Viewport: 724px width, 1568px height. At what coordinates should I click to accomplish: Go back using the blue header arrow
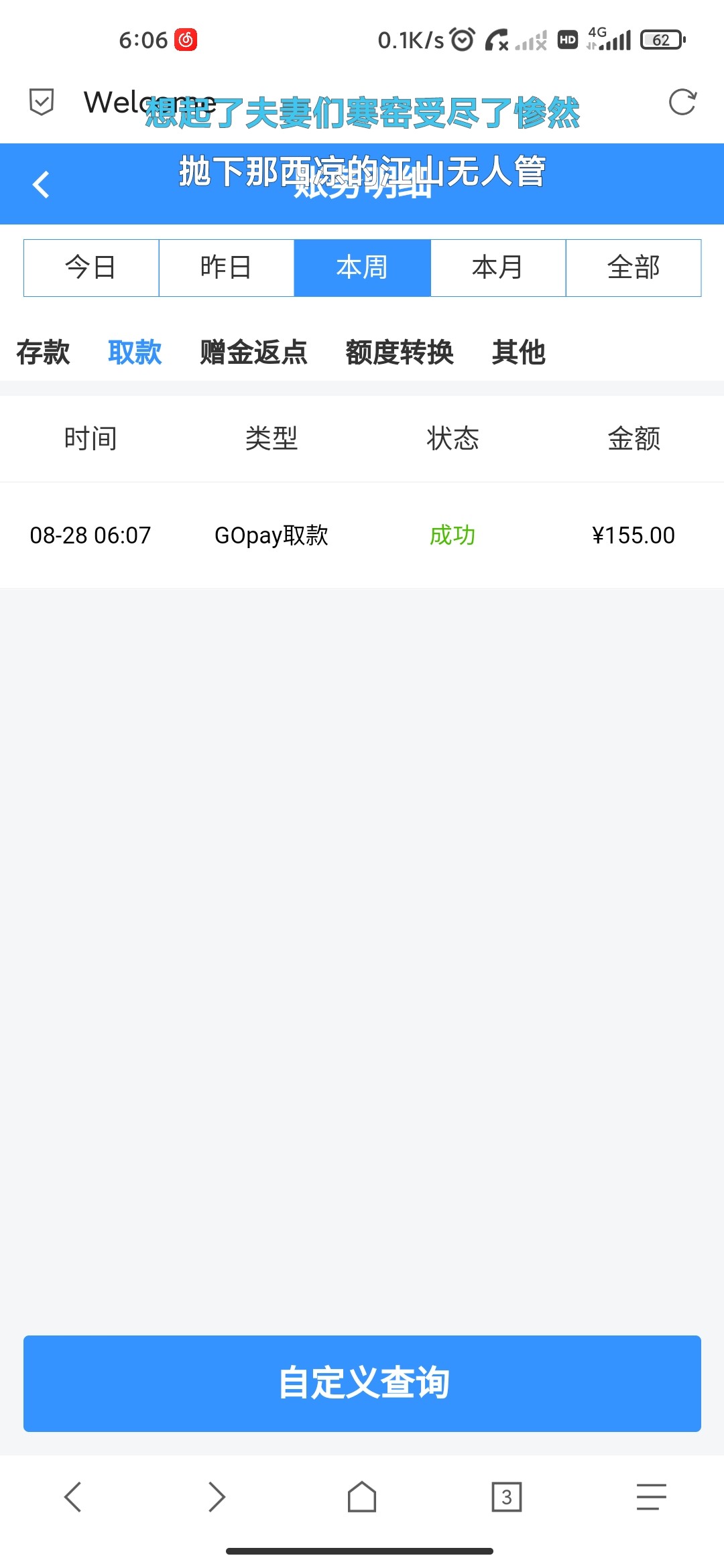(x=41, y=184)
